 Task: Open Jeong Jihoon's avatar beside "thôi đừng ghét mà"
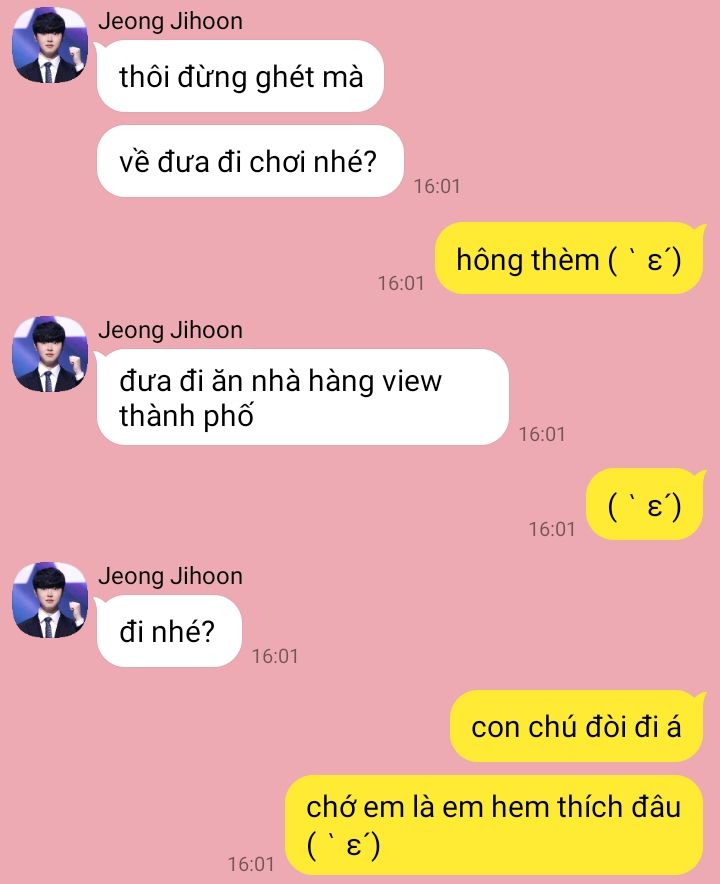[49, 46]
